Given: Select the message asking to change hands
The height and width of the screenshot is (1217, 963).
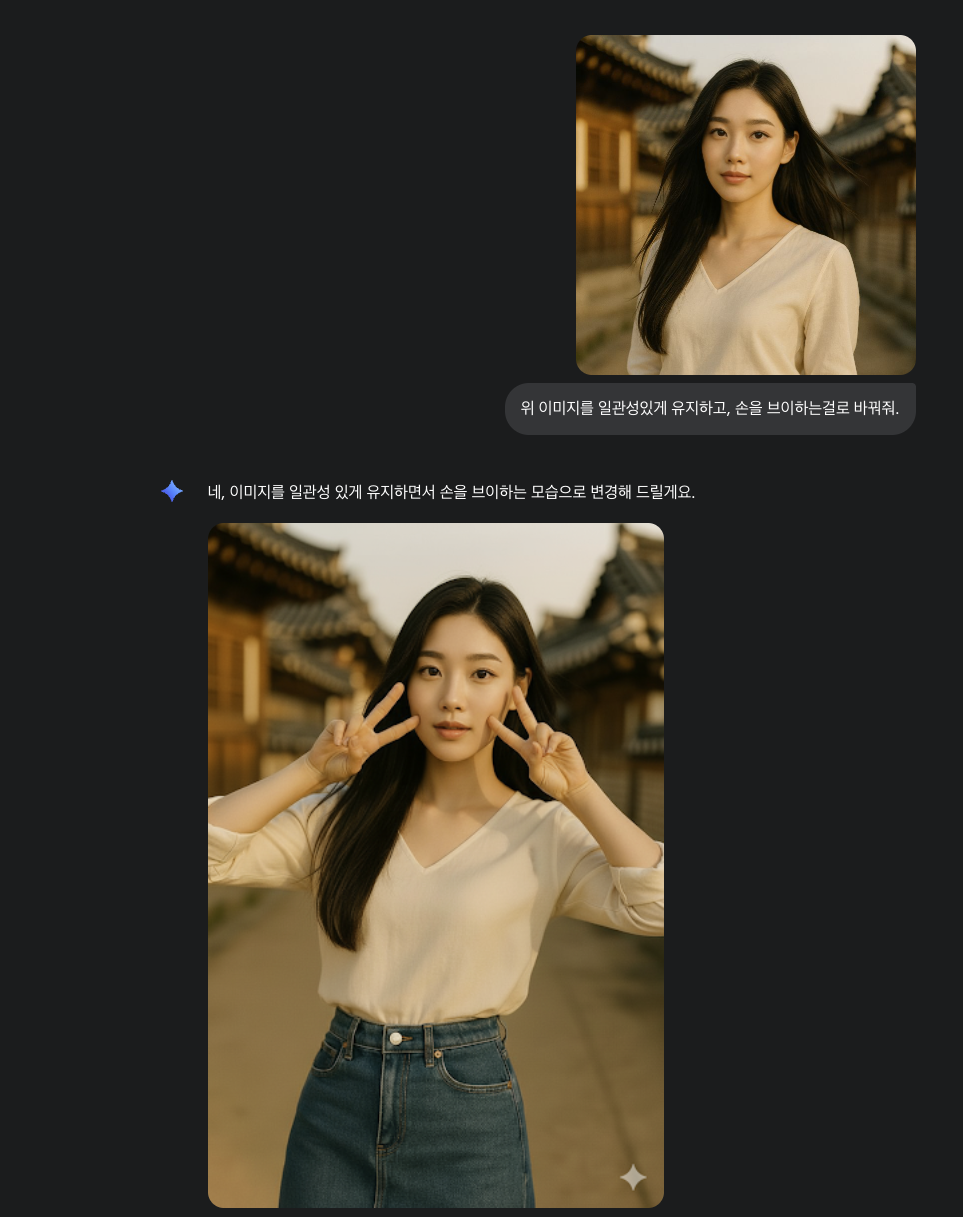Looking at the screenshot, I should (x=710, y=408).
